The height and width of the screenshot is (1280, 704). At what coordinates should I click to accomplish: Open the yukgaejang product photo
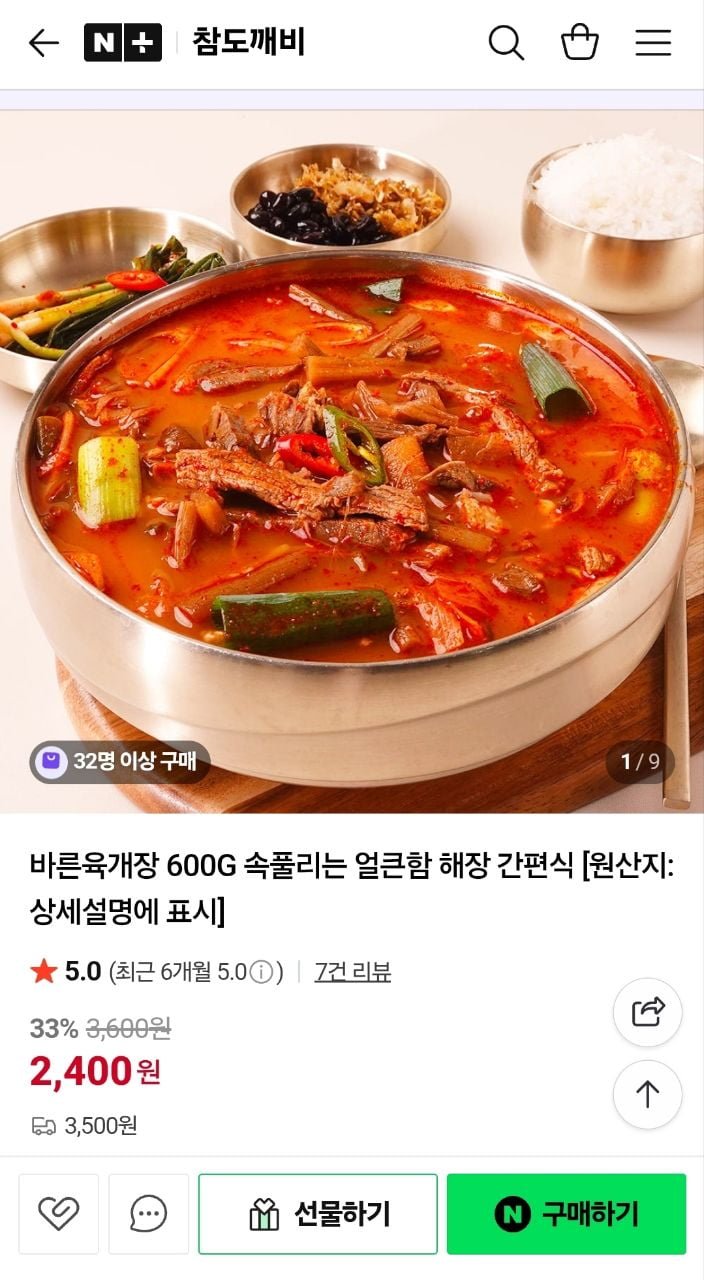click(x=350, y=460)
